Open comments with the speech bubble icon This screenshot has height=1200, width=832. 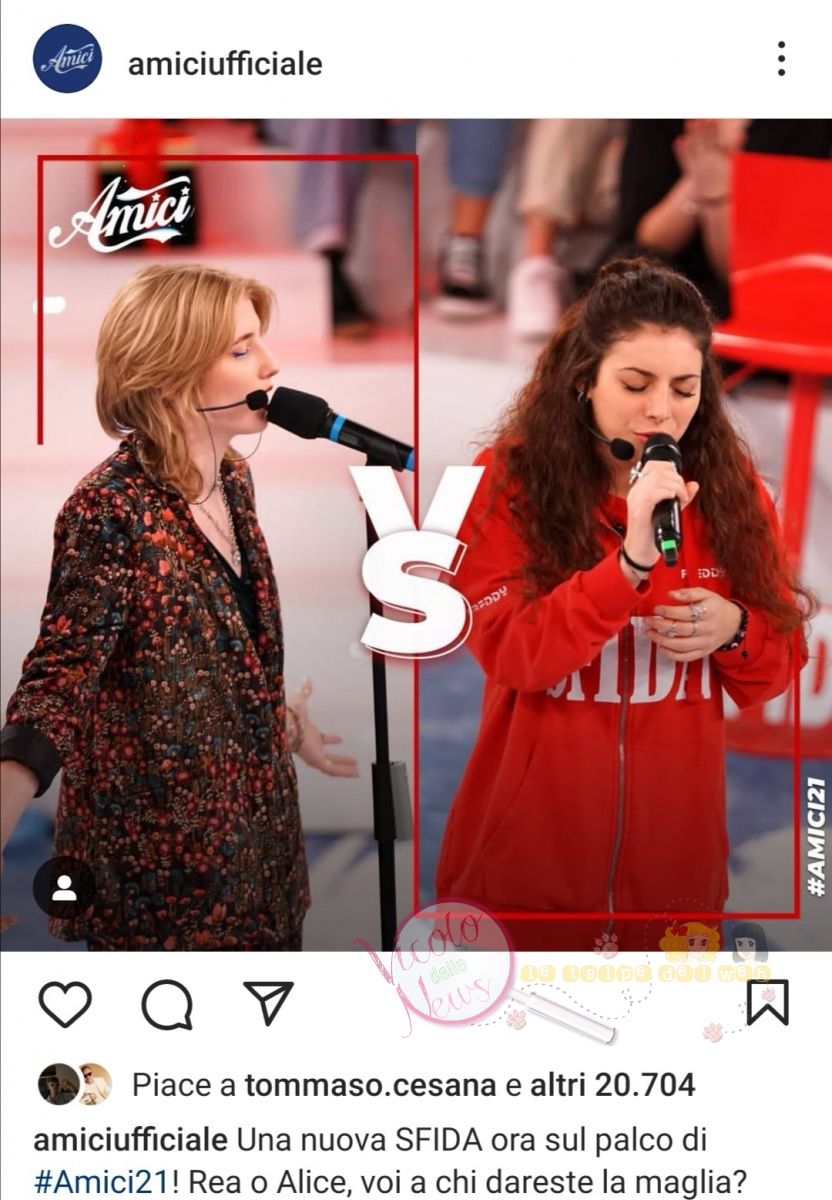(167, 1004)
